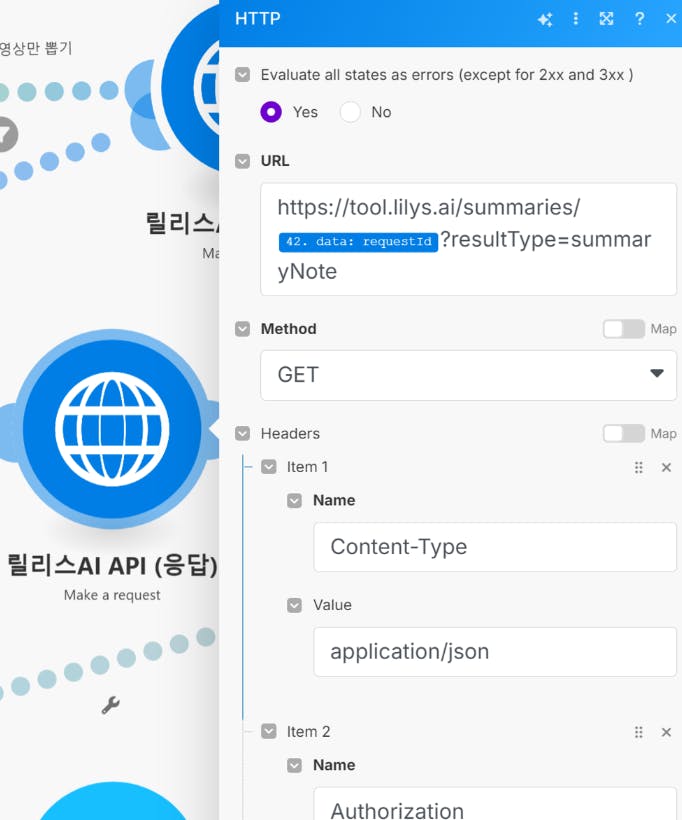
Task: Select Yes for evaluate states as errors
Action: (x=271, y=112)
